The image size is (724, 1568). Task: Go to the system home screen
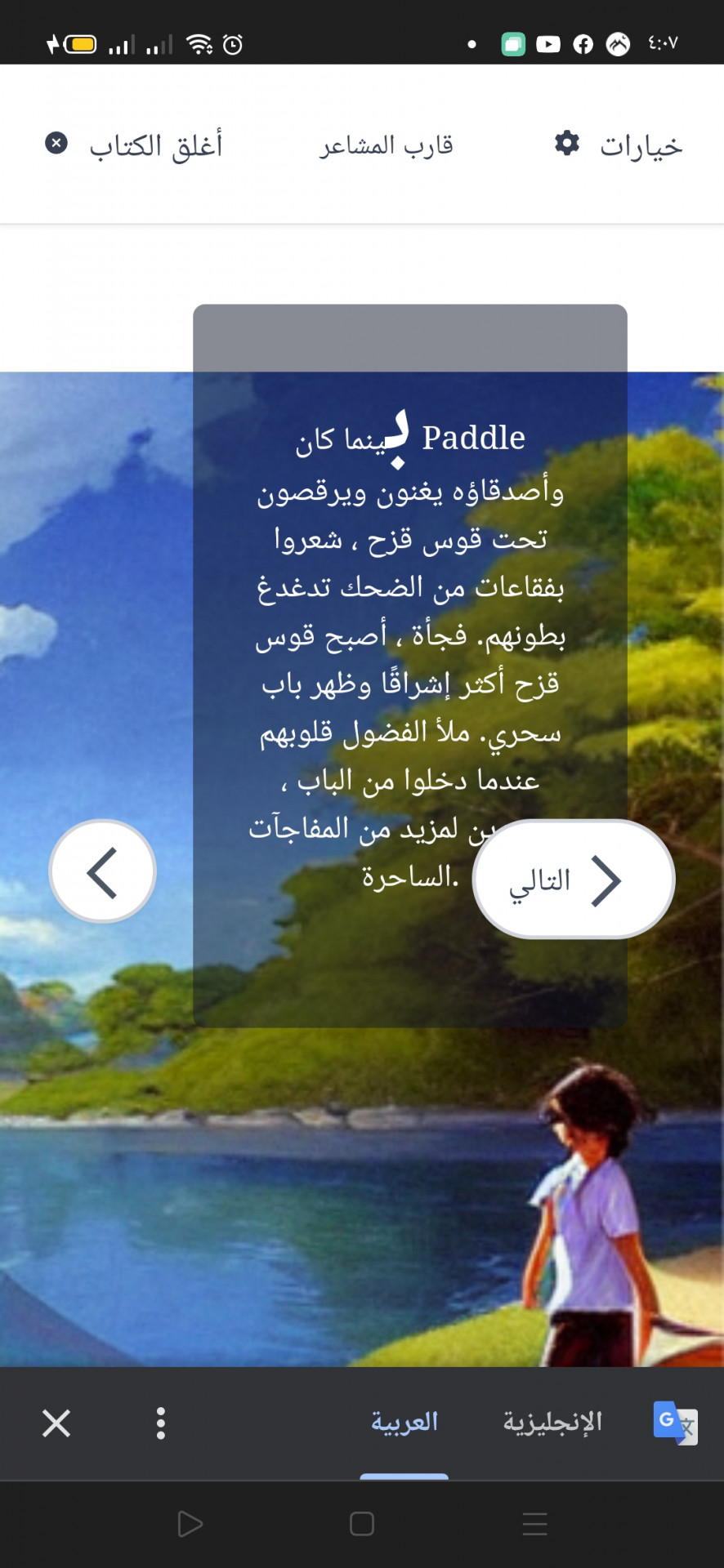point(361,1524)
